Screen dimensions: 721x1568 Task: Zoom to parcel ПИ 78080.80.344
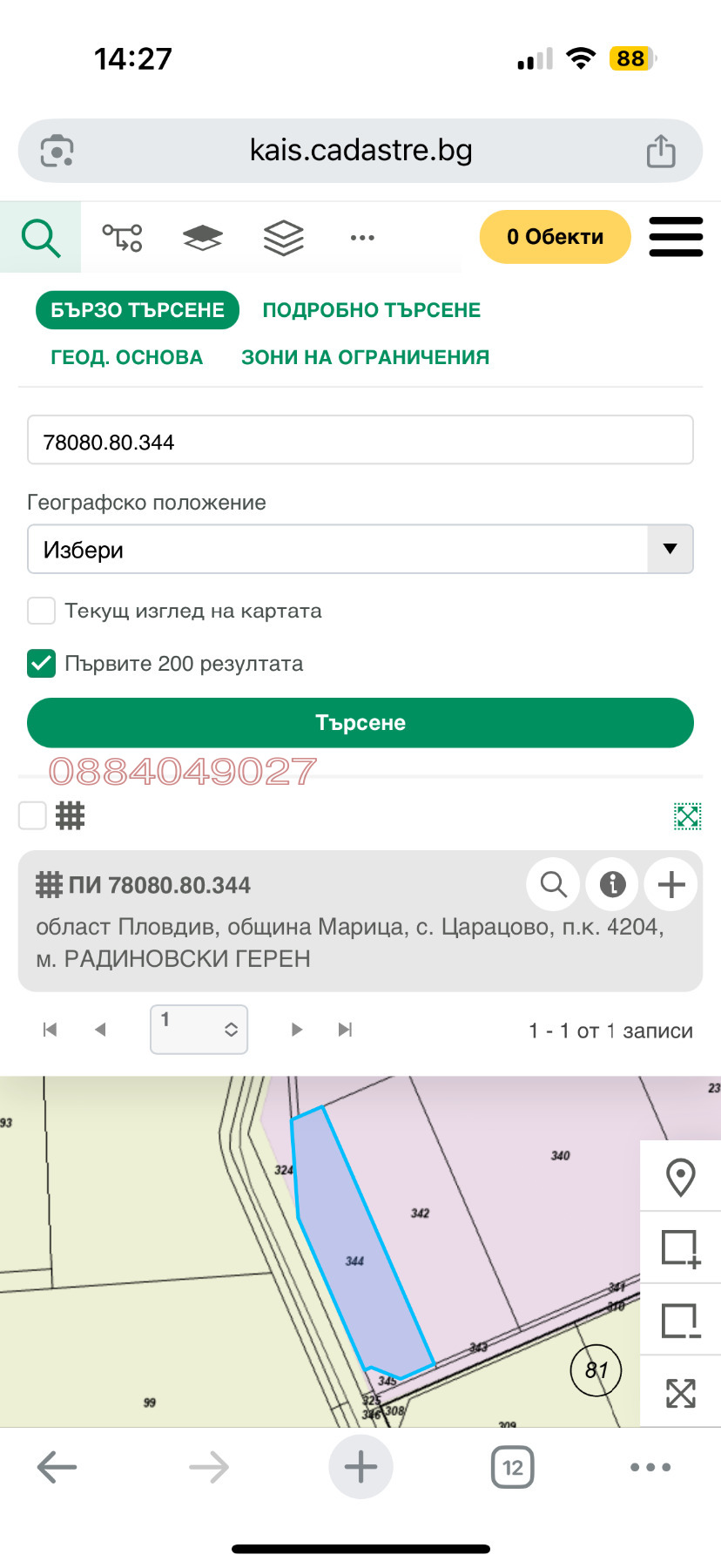click(553, 885)
